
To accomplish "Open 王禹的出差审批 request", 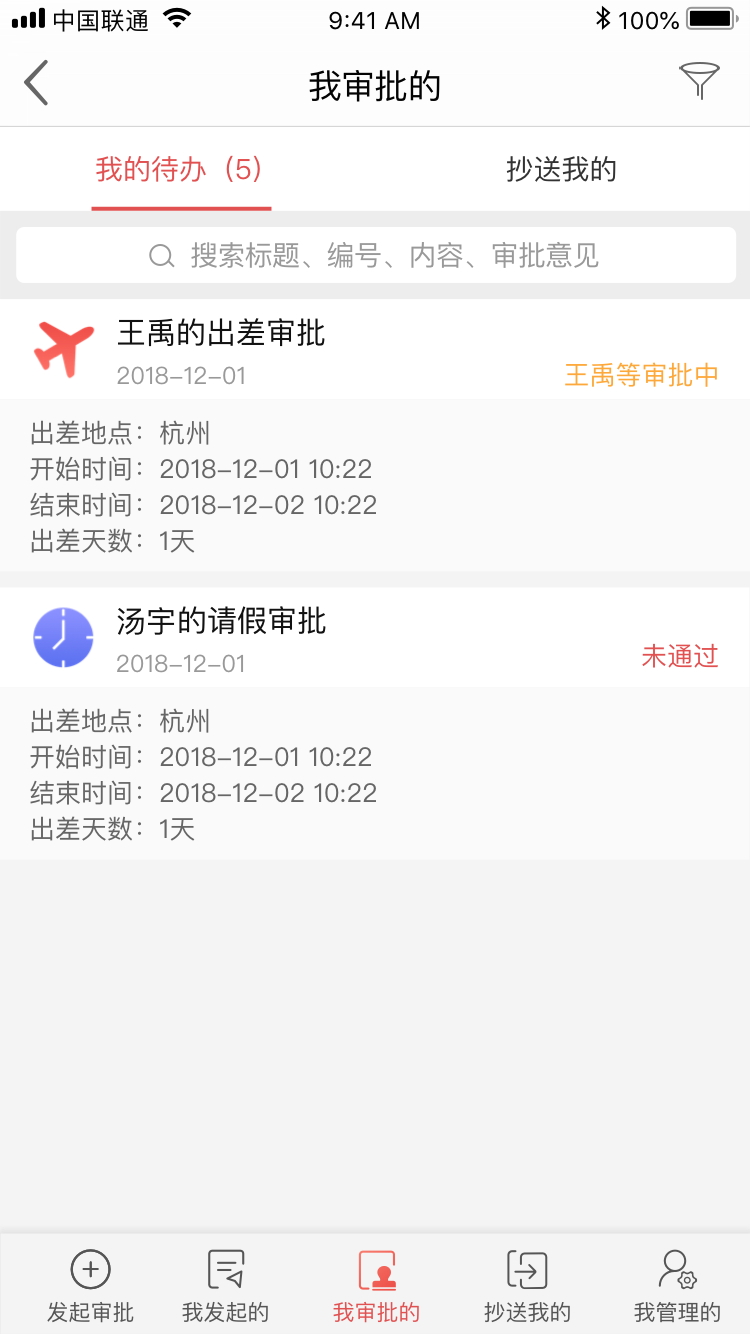I will click(x=221, y=333).
